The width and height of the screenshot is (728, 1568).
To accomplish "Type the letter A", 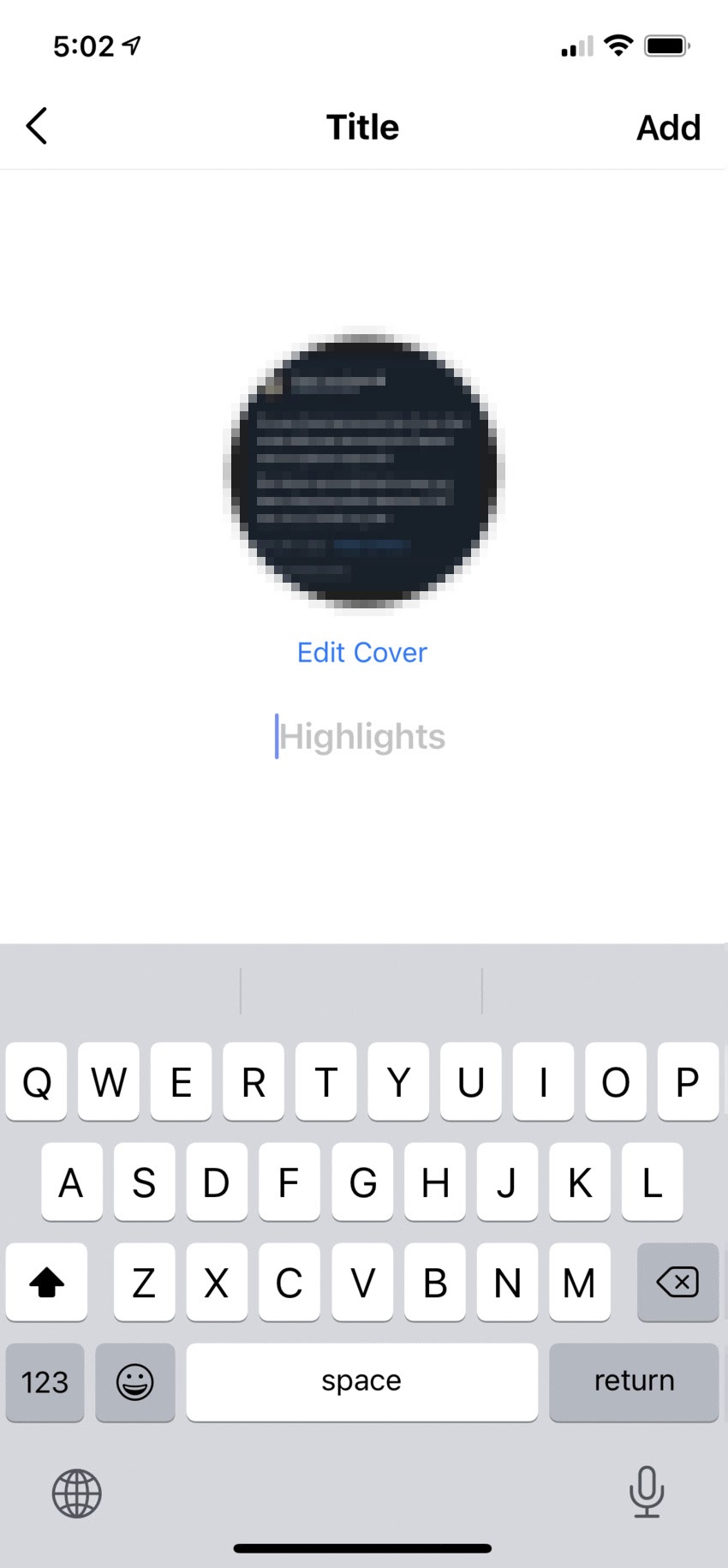I will coord(71,1182).
